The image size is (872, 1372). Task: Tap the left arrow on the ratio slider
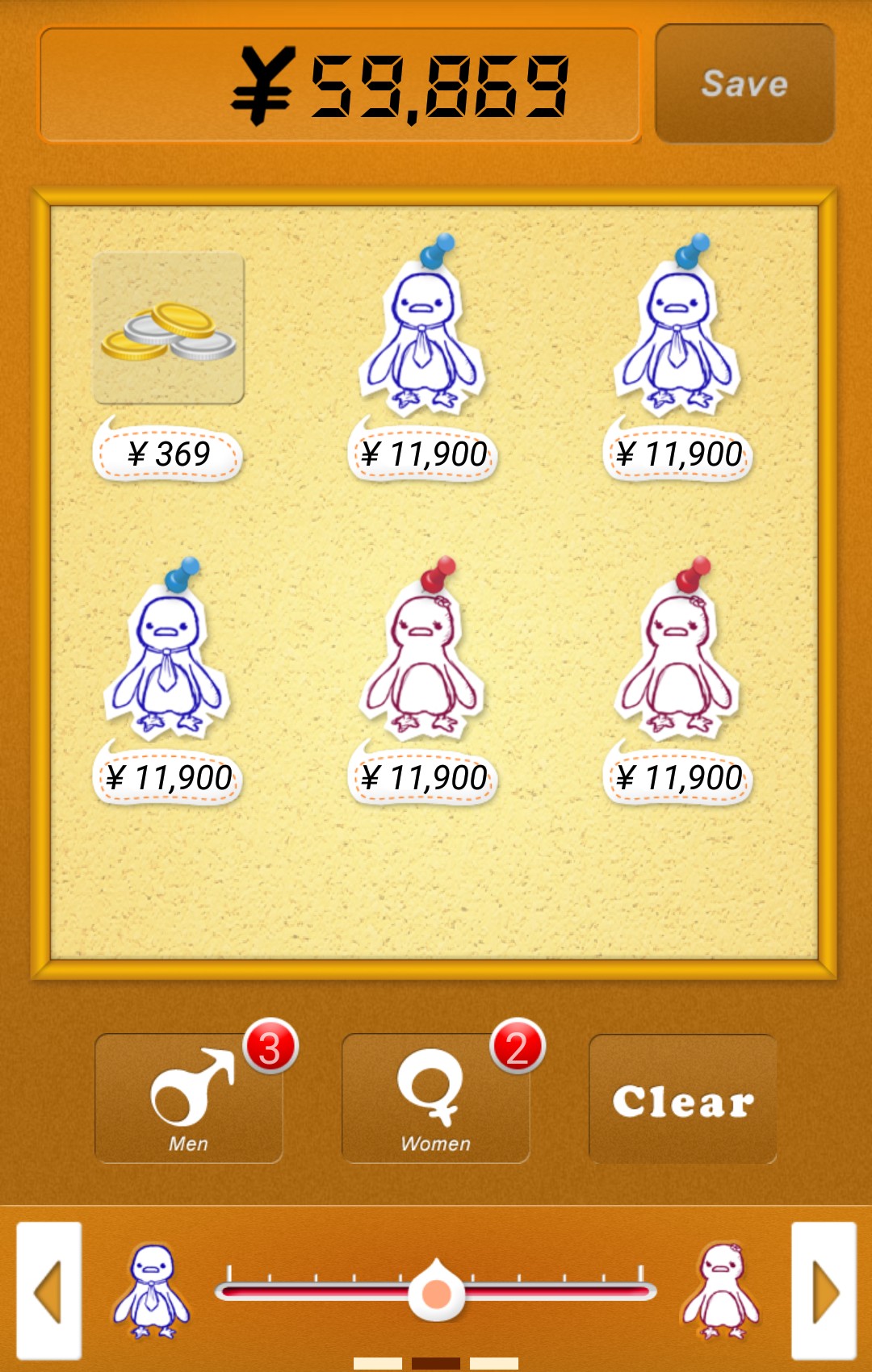click(49, 1290)
